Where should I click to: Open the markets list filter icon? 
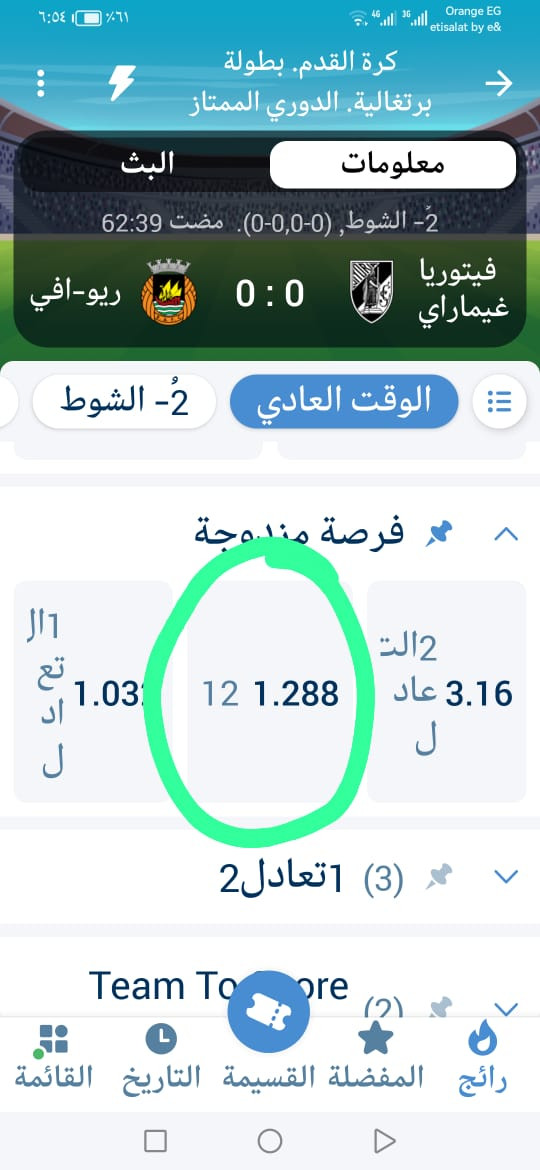[x=499, y=402]
